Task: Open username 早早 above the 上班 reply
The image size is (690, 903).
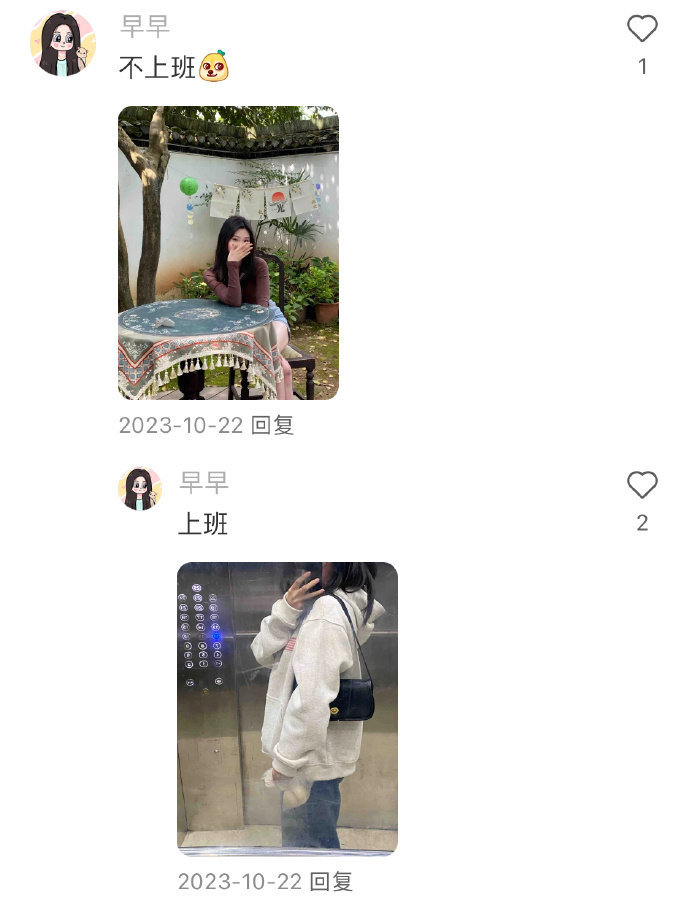Action: click(x=203, y=482)
